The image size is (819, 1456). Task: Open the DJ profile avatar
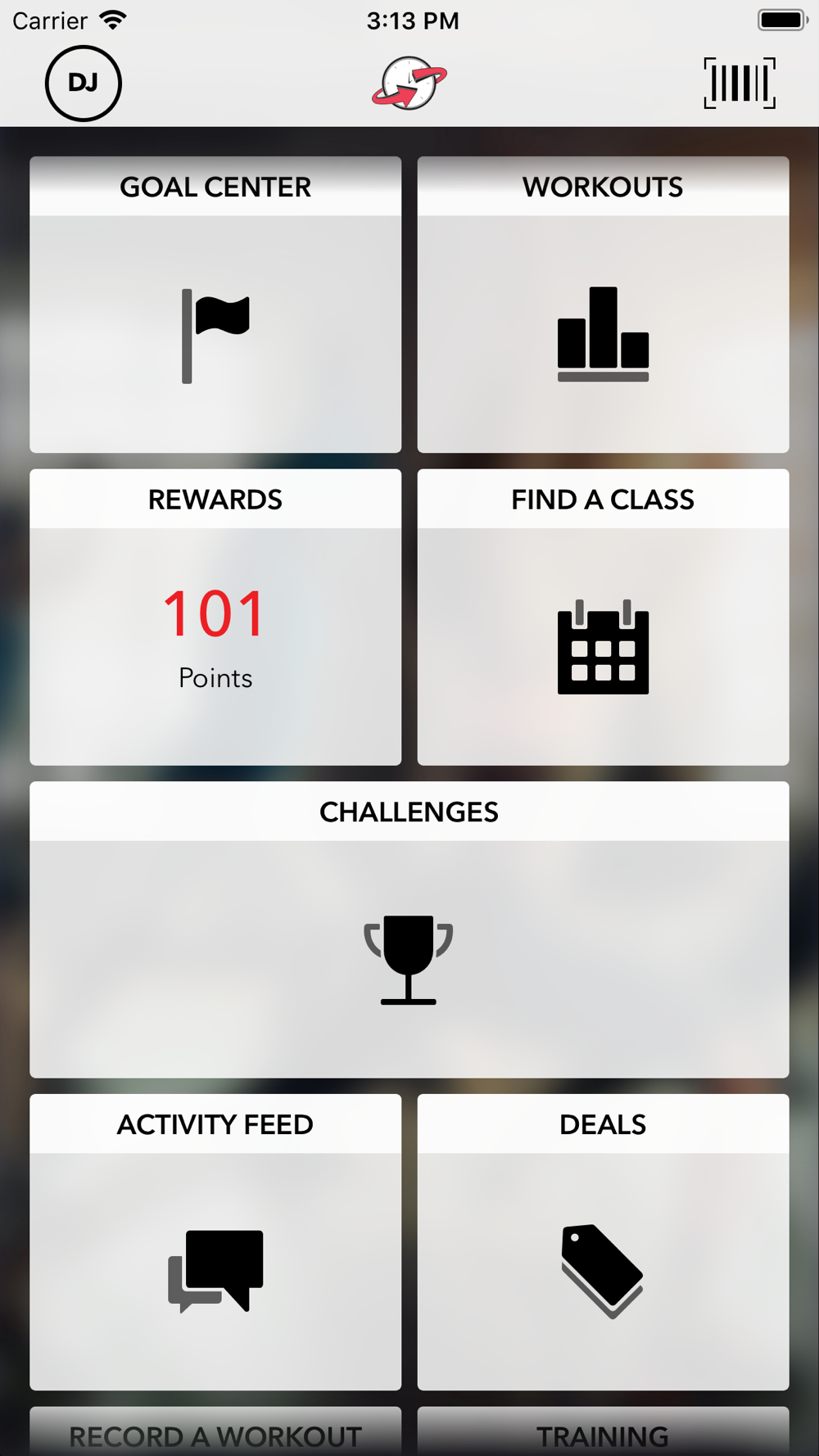pyautogui.click(x=84, y=84)
